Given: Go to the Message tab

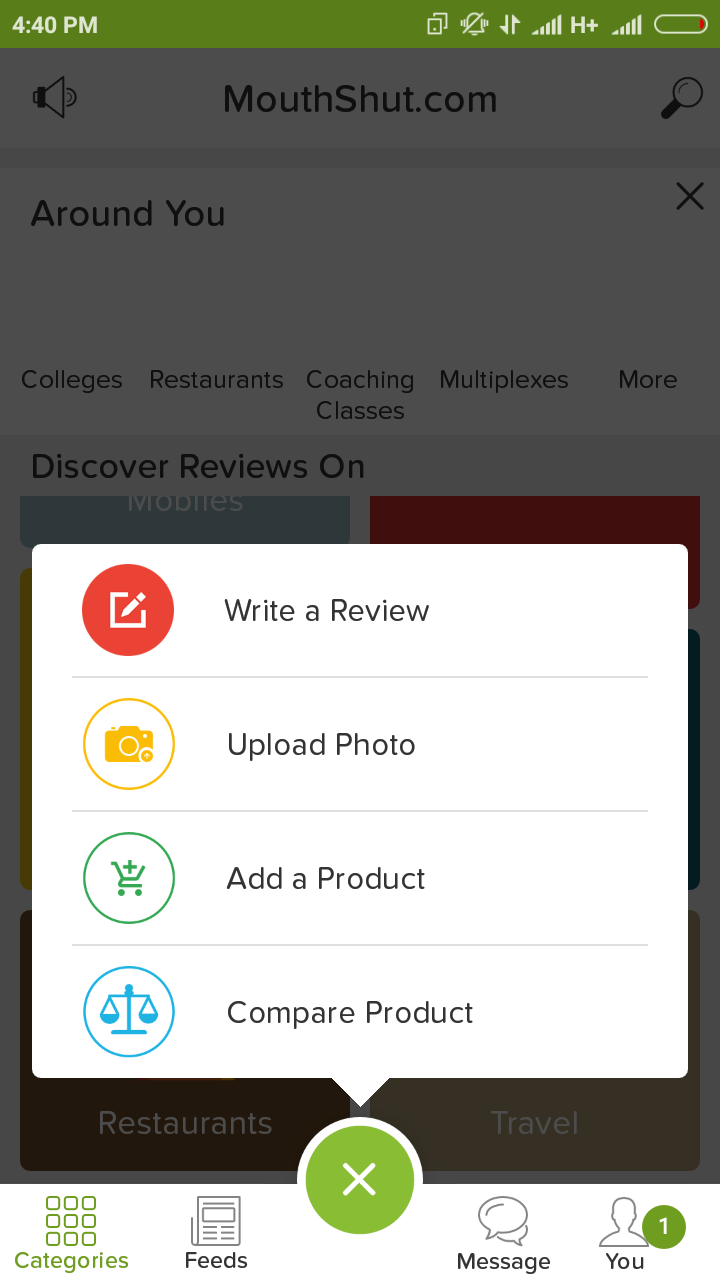Looking at the screenshot, I should (x=503, y=1232).
